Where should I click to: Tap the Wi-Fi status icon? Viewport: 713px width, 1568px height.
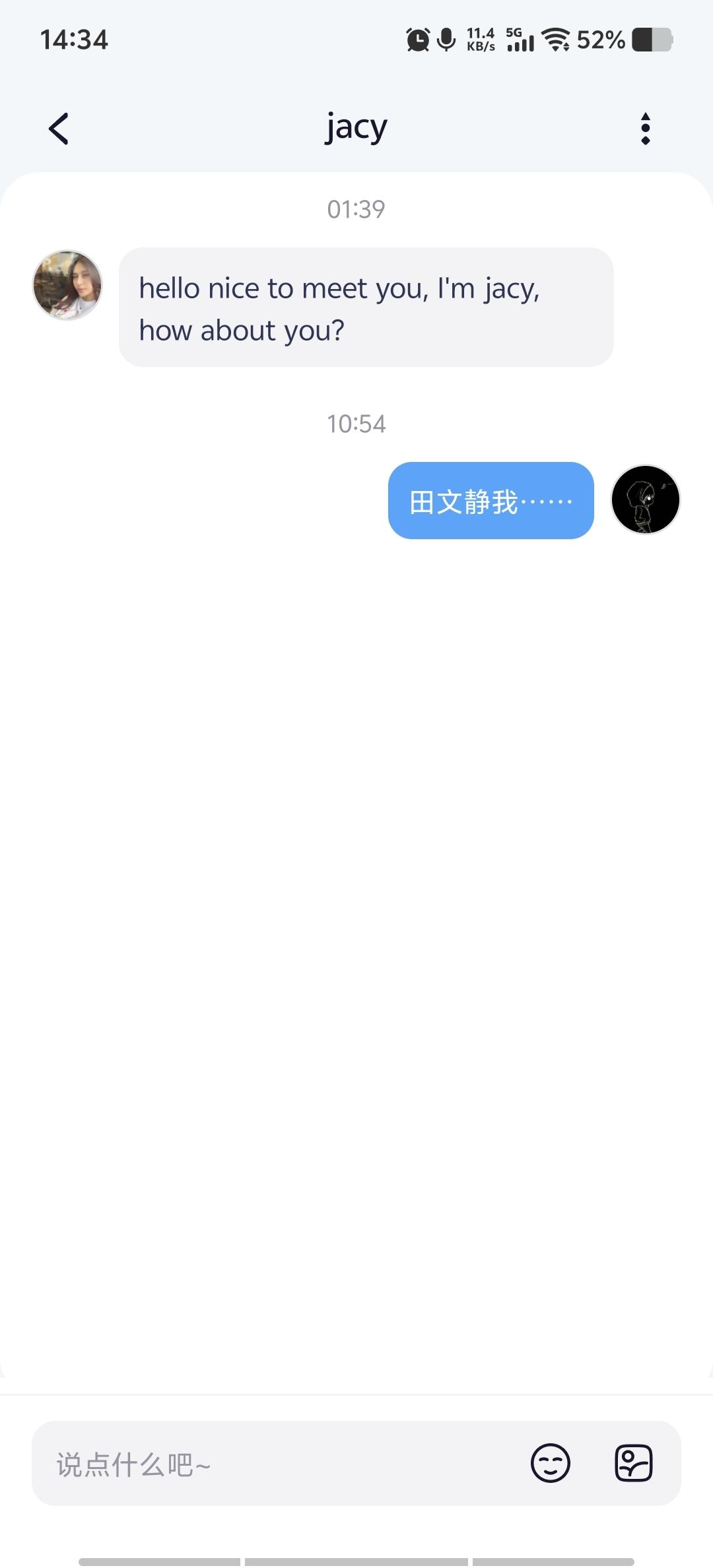click(x=557, y=40)
